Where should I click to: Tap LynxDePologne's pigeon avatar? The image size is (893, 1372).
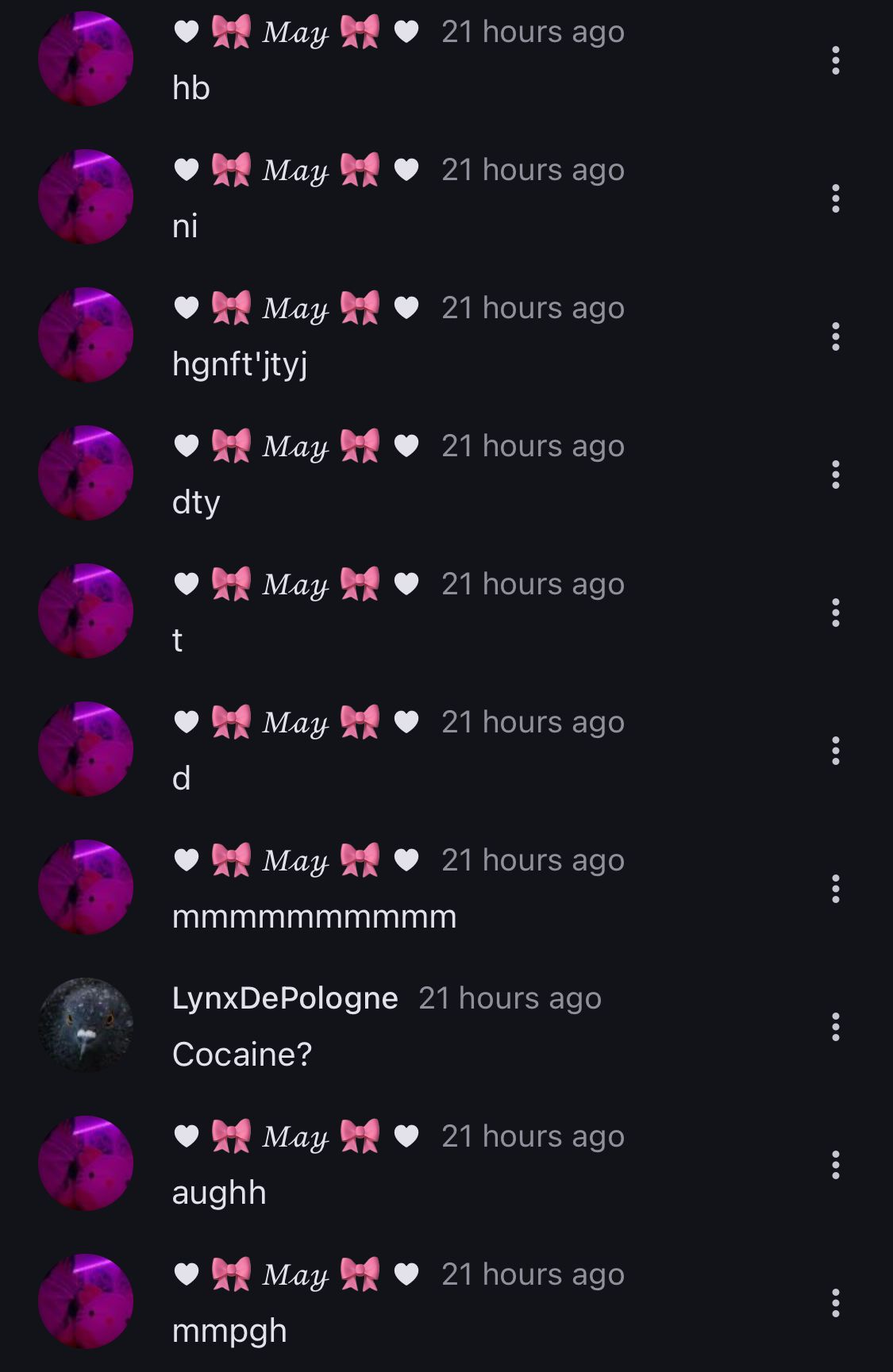[x=86, y=1025]
